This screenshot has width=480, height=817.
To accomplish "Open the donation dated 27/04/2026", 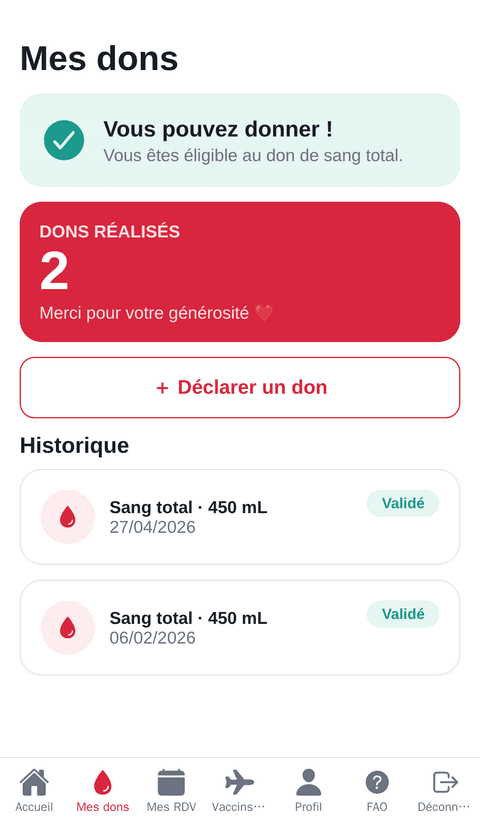I will [240, 516].
